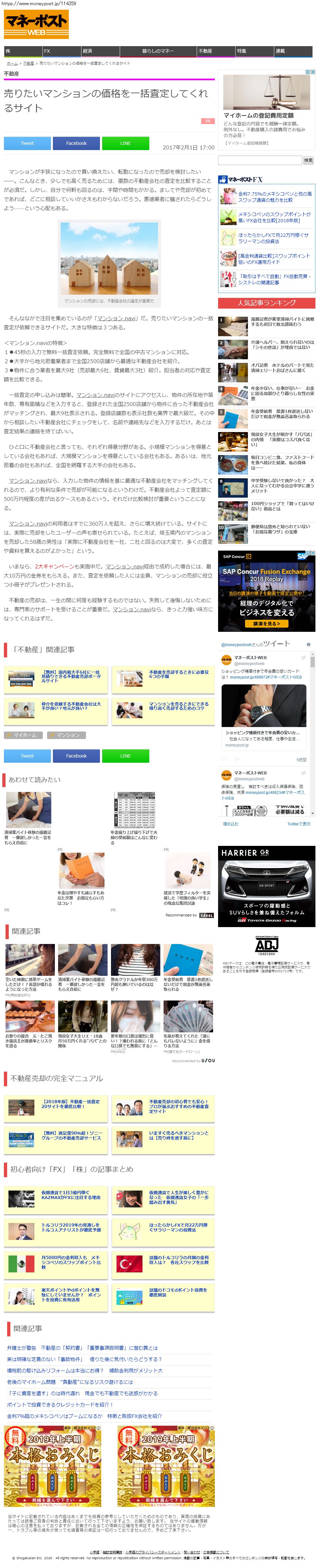Open the FX navigation tab
This screenshot has height=1568, width=319.
click(61, 51)
